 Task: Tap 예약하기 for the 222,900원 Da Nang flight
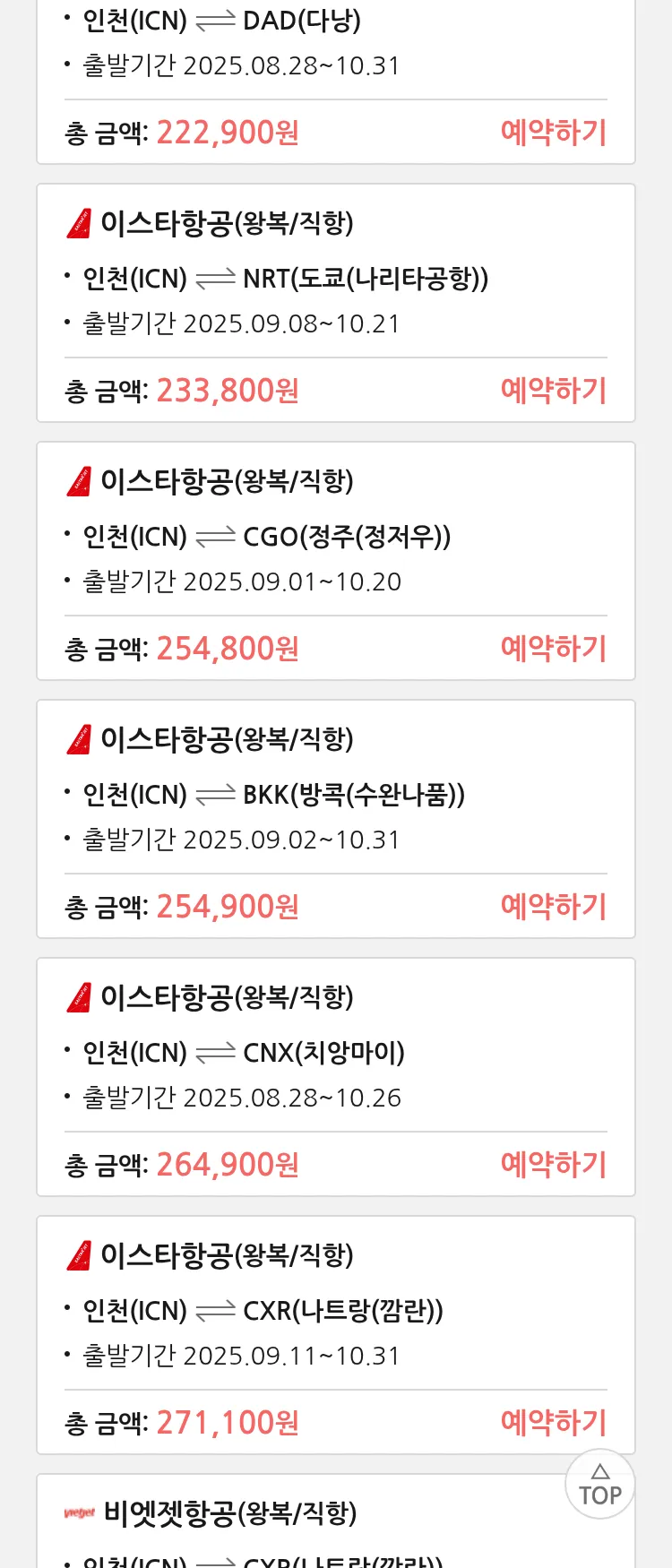click(x=553, y=133)
